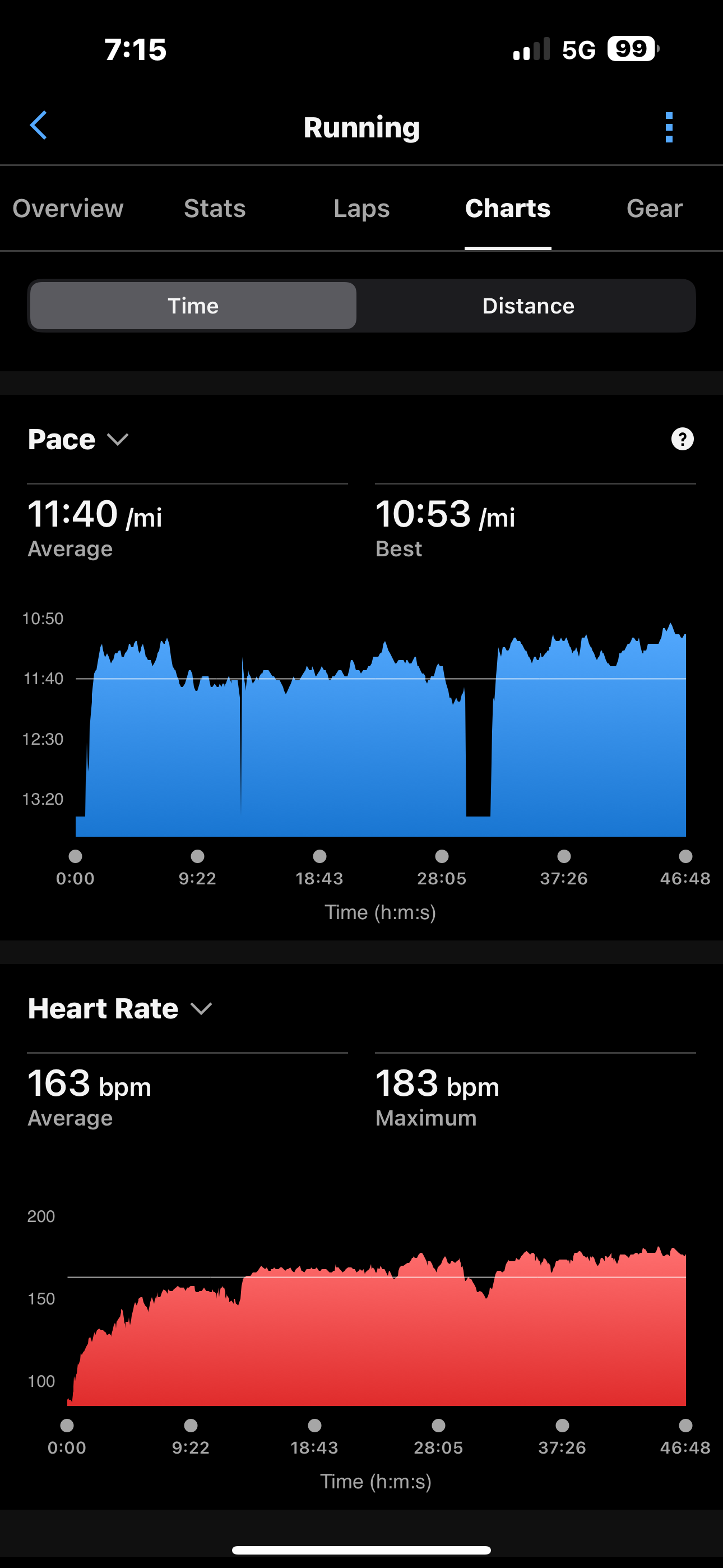Select the Time segment
Image resolution: width=723 pixels, height=1568 pixels.
coord(193,306)
